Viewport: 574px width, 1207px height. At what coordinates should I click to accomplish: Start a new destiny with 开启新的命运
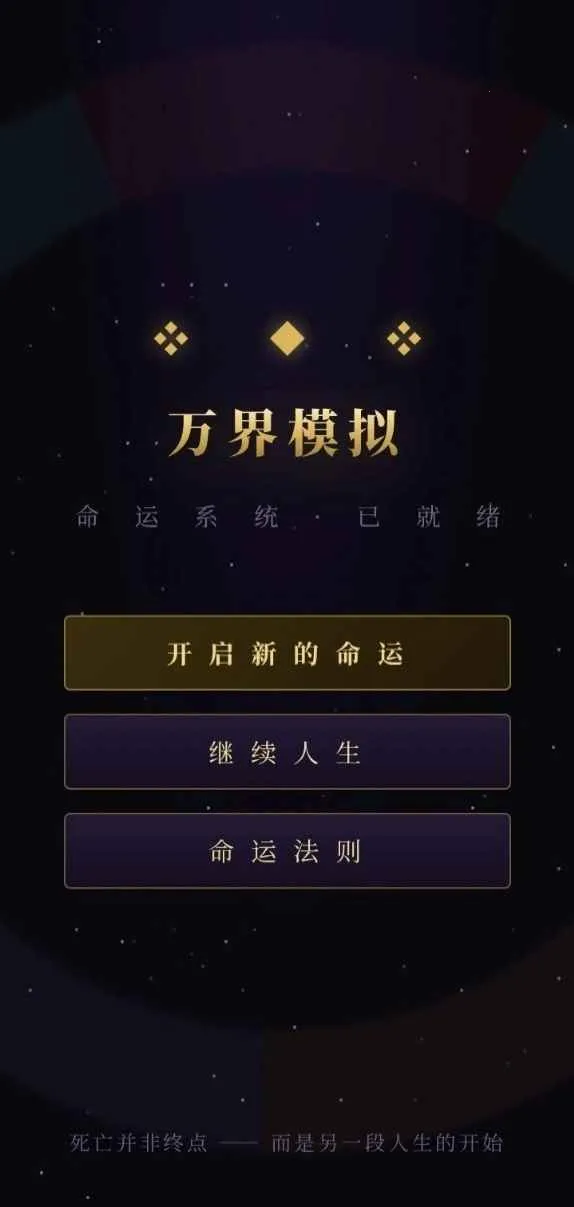click(x=287, y=653)
